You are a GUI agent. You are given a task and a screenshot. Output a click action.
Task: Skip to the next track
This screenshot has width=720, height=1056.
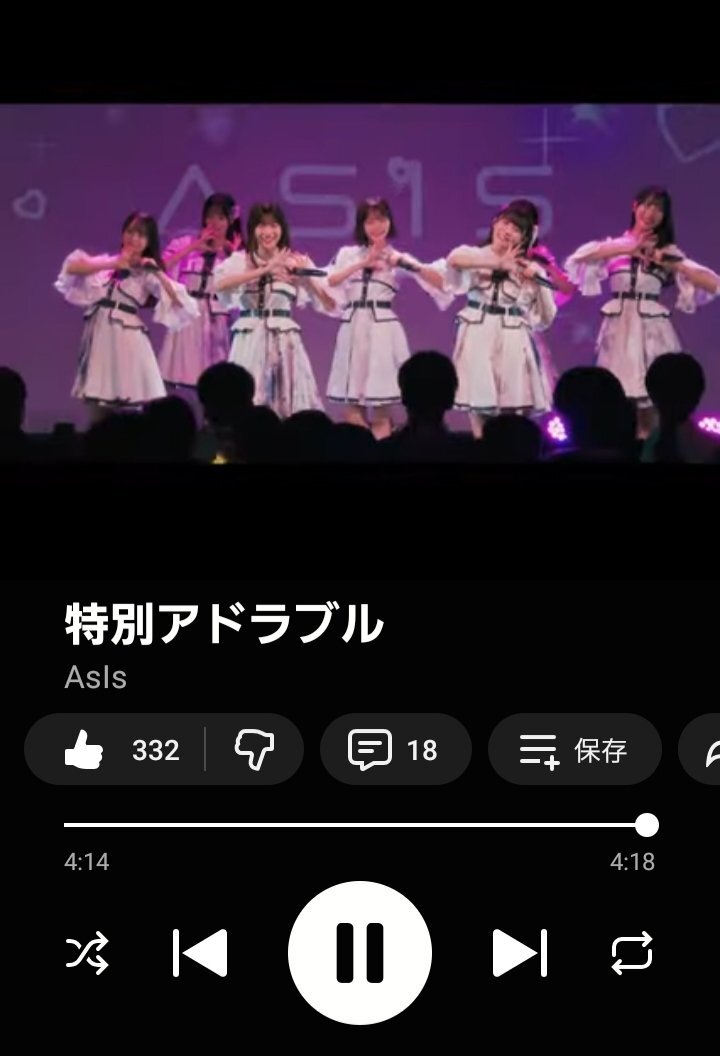520,952
